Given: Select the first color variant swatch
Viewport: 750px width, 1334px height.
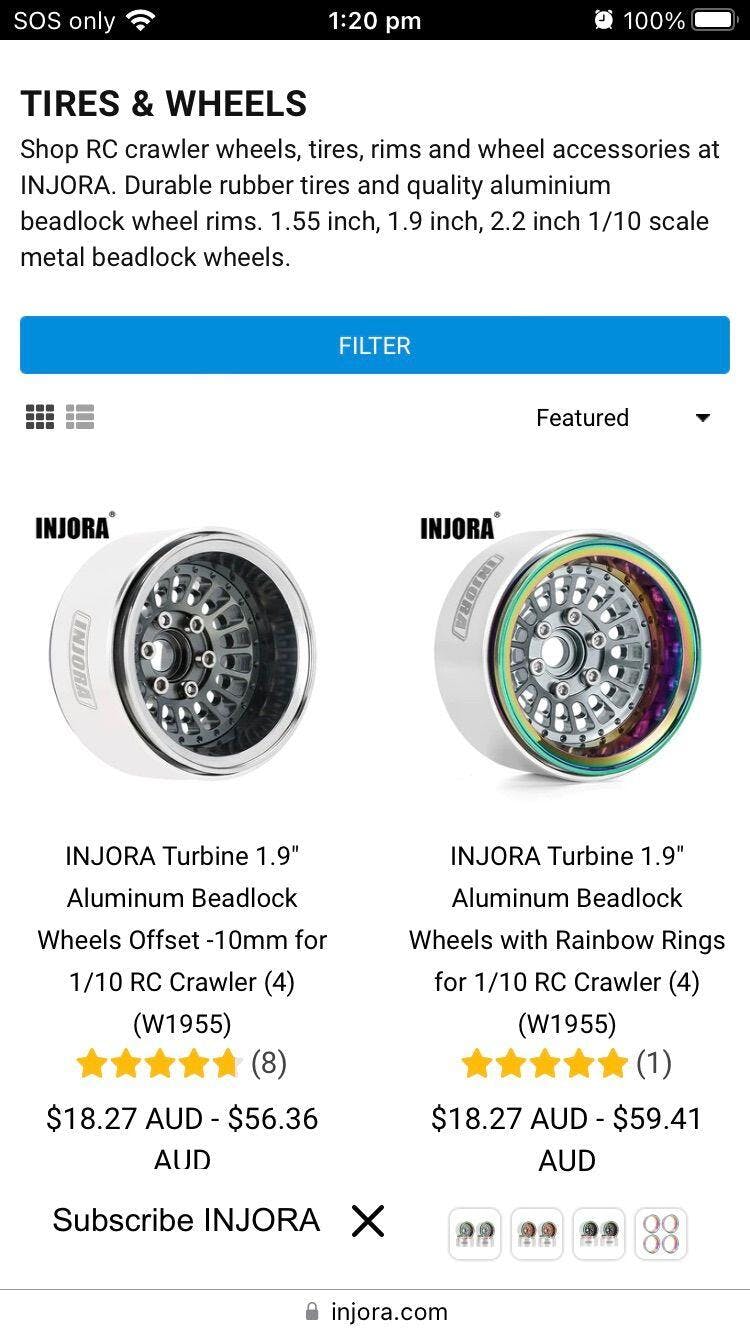Looking at the screenshot, I should click(x=474, y=1234).
